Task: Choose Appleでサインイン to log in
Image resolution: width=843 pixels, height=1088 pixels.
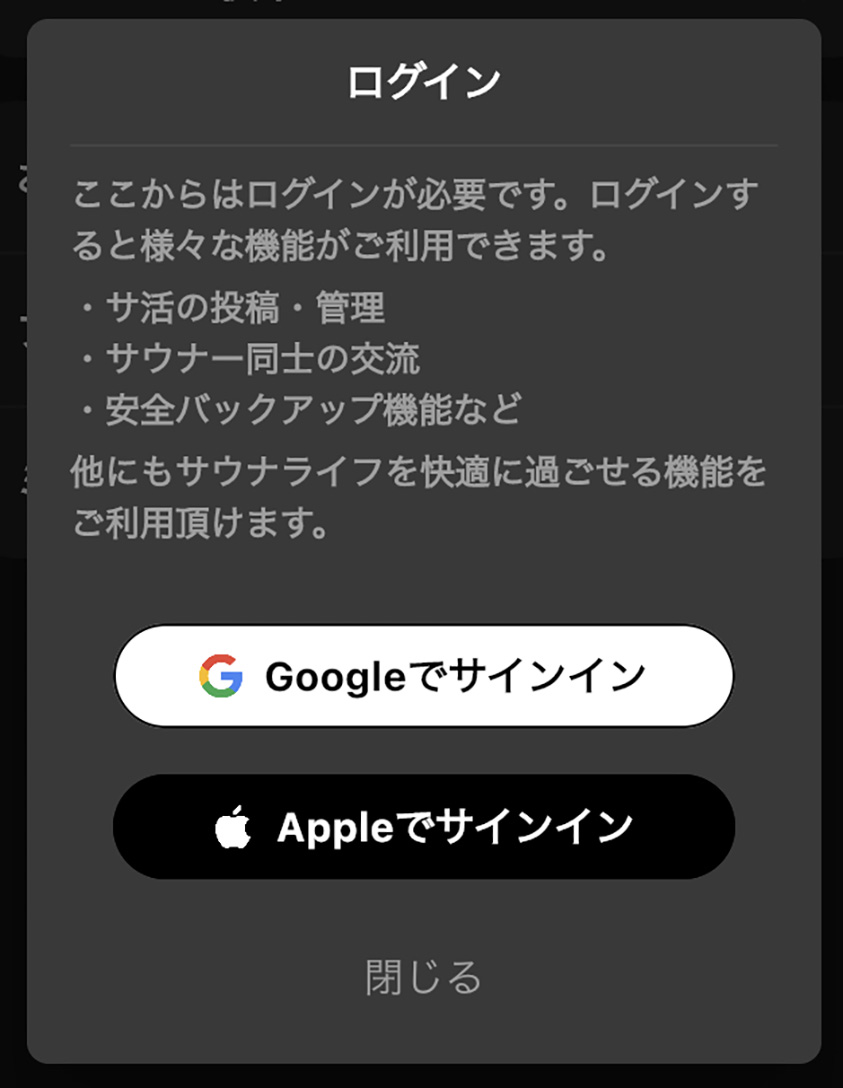Action: (x=423, y=827)
